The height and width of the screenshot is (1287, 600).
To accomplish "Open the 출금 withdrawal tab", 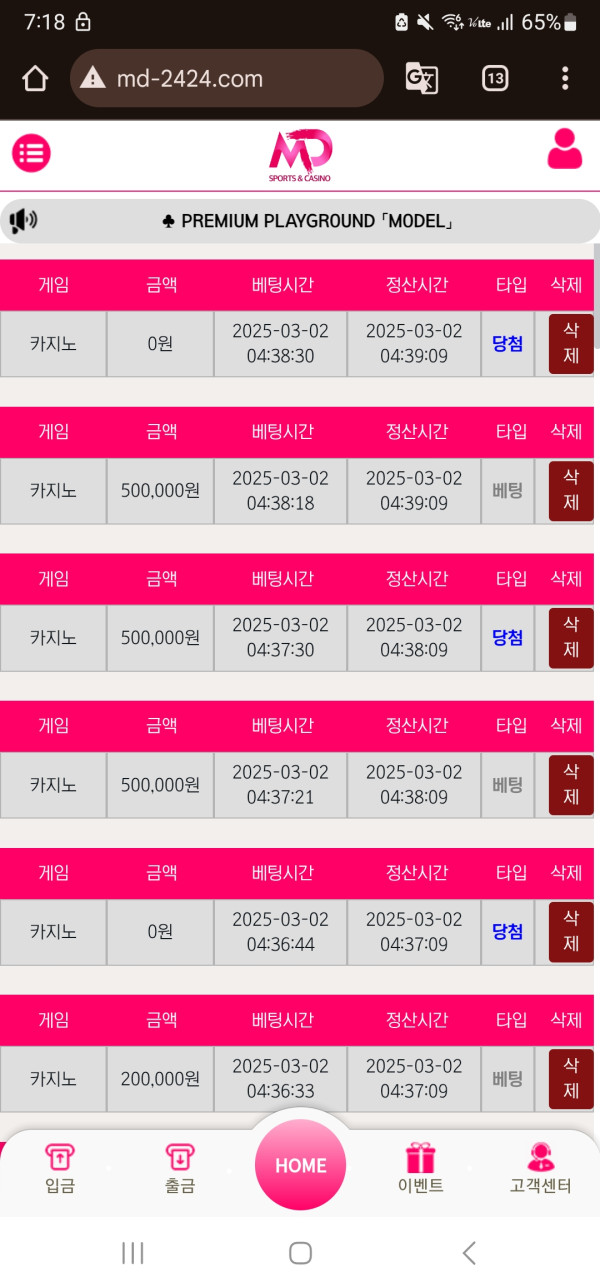I will click(x=180, y=1169).
